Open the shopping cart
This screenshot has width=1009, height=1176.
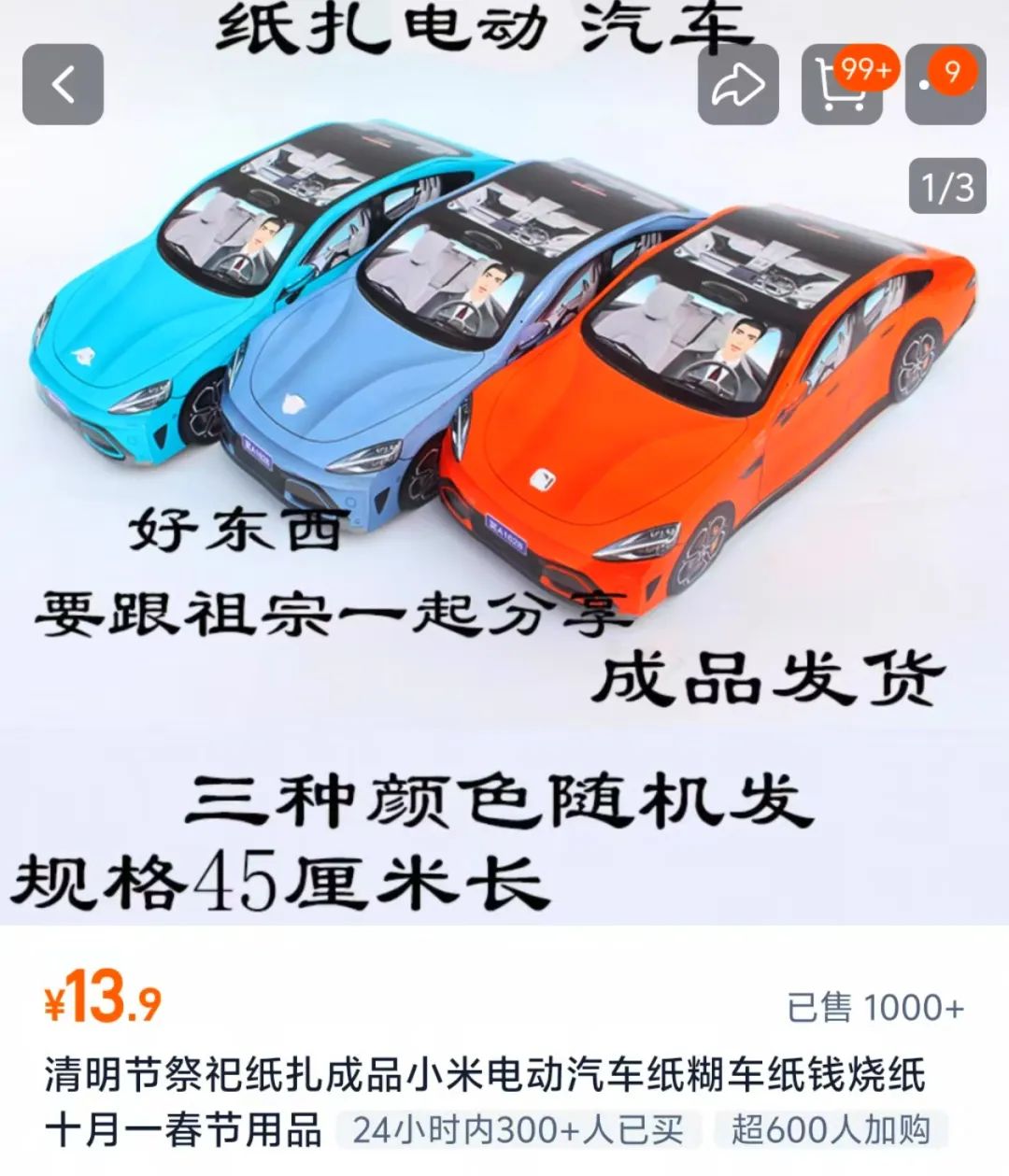pyautogui.click(x=841, y=85)
